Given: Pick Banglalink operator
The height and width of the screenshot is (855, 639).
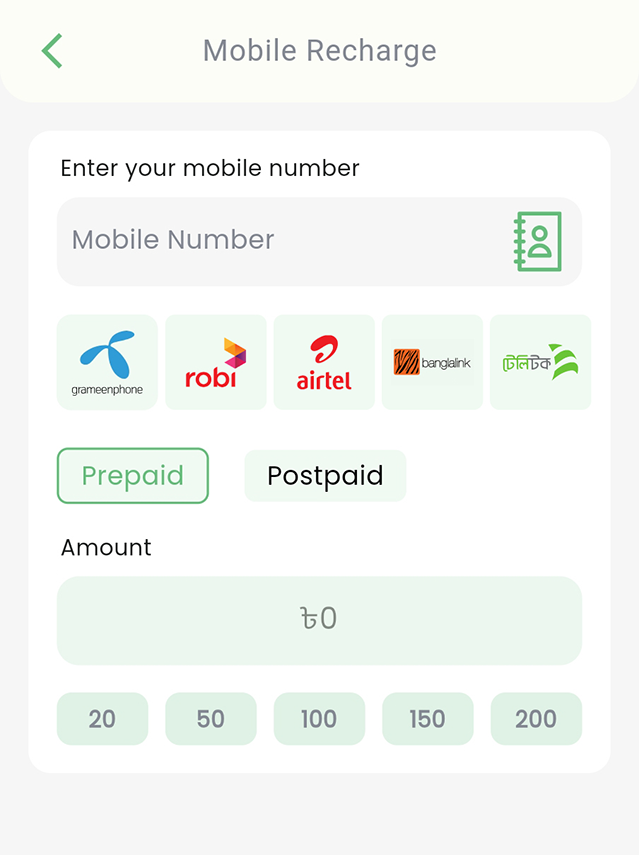Looking at the screenshot, I should coord(432,362).
